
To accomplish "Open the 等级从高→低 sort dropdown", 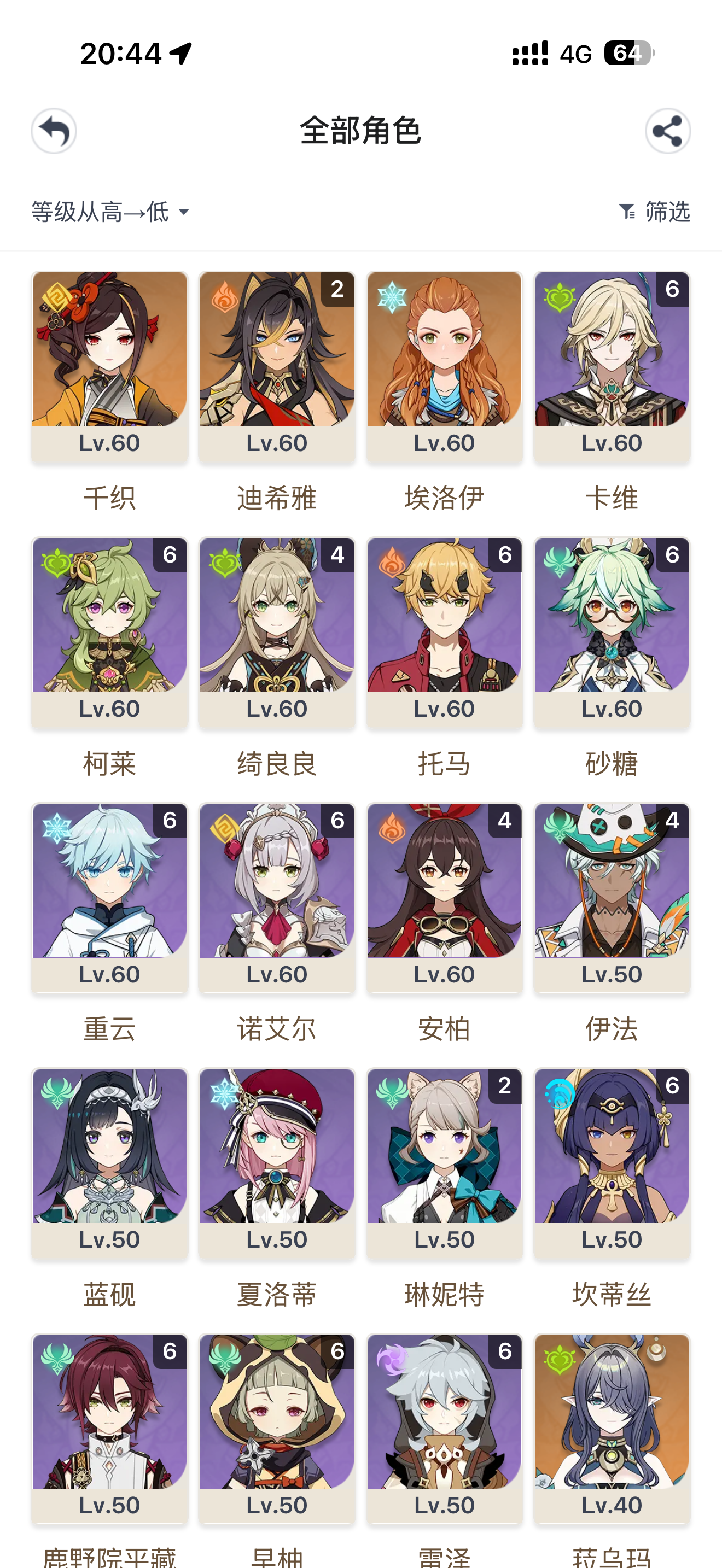I will pyautogui.click(x=110, y=213).
